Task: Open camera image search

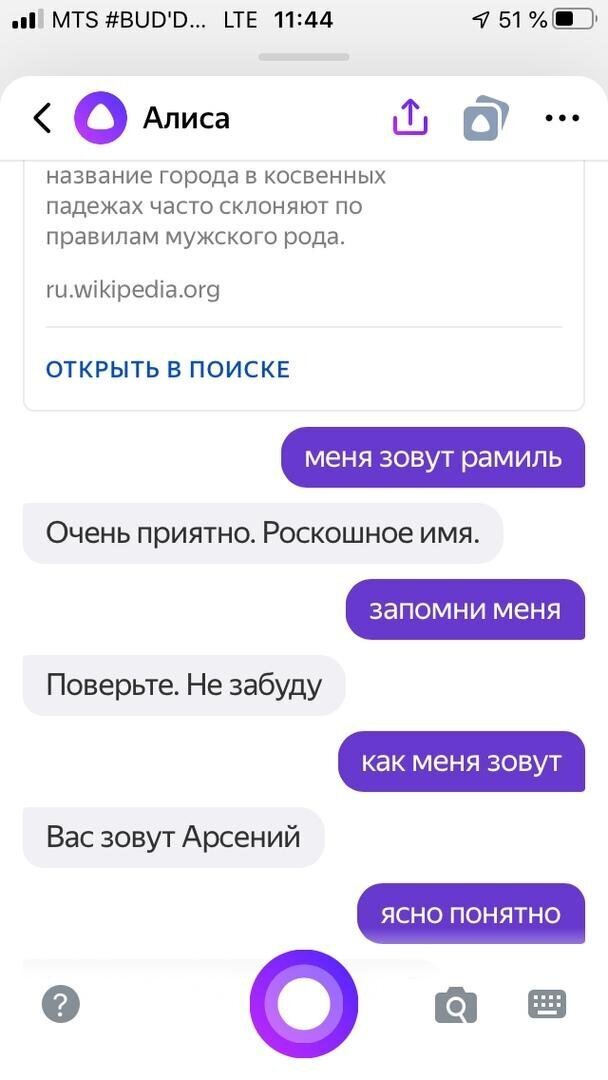Action: (x=456, y=1005)
